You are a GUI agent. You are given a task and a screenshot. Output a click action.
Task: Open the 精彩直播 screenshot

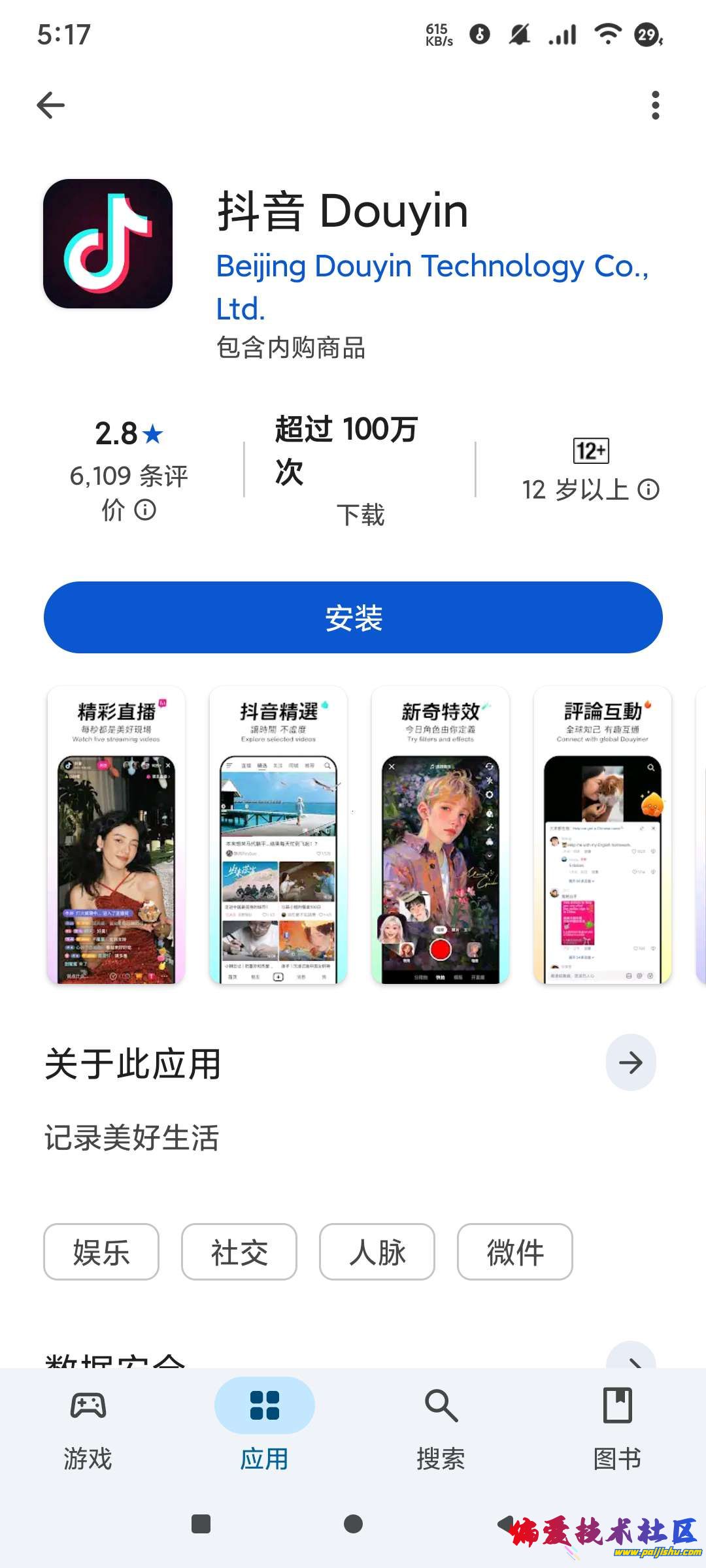(x=116, y=835)
